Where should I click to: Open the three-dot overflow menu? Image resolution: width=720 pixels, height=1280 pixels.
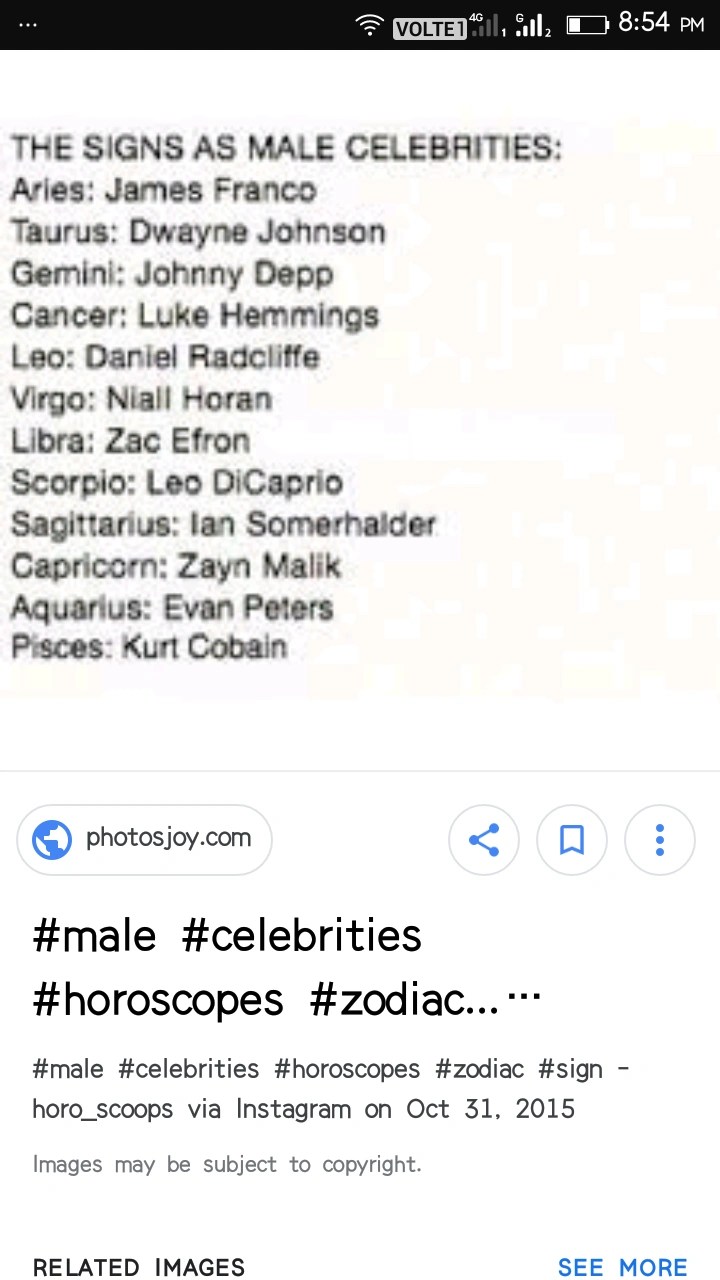[660, 840]
